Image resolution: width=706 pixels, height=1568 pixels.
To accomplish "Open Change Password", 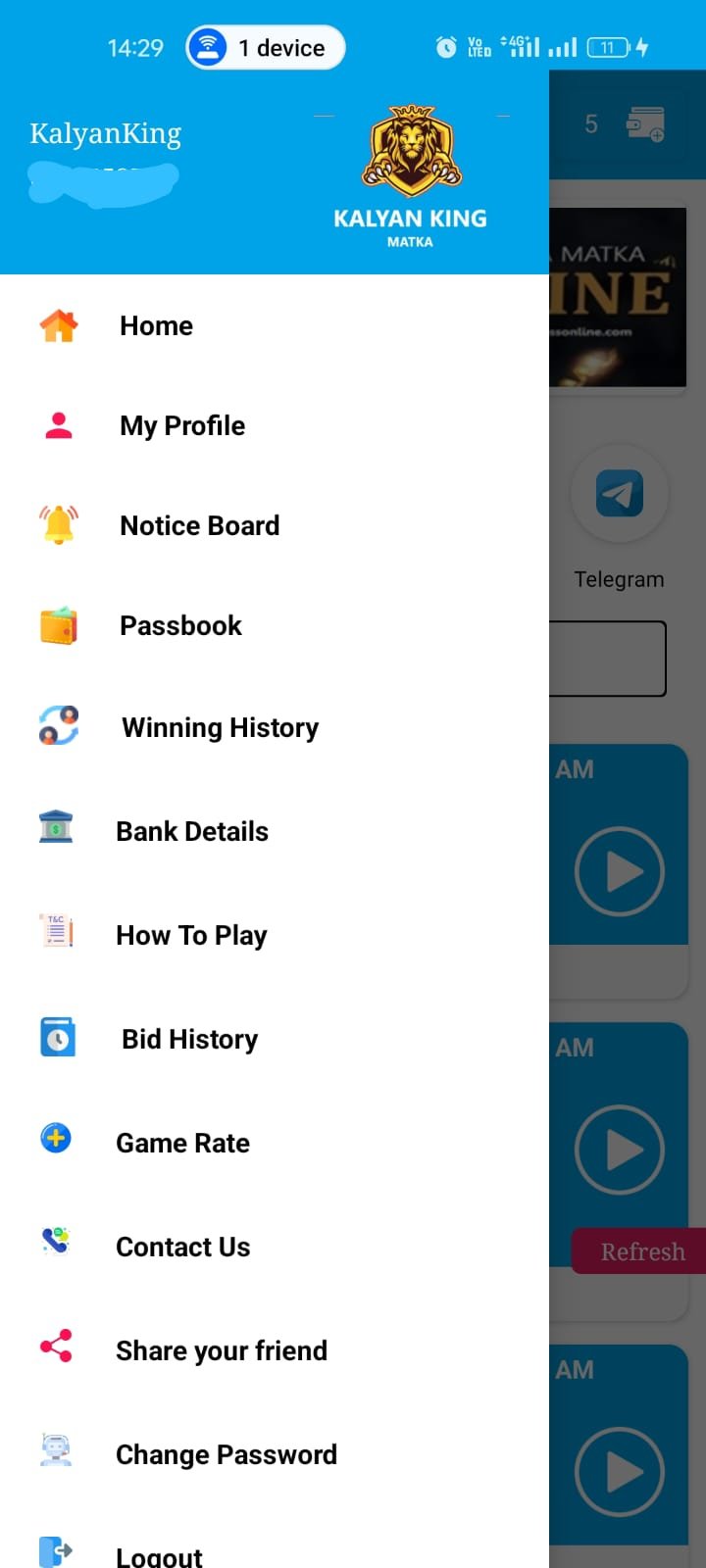I will (226, 1454).
